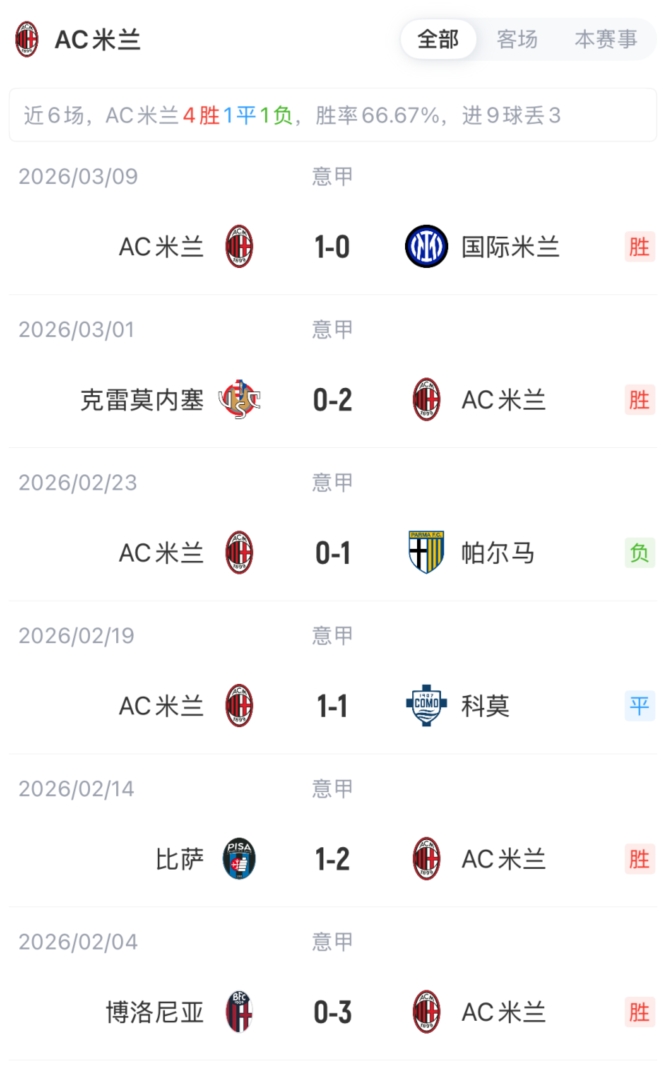Image resolution: width=668 pixels, height=1065 pixels.
Task: View 比萨 vs AC米兰 1-2 match
Action: click(x=332, y=859)
